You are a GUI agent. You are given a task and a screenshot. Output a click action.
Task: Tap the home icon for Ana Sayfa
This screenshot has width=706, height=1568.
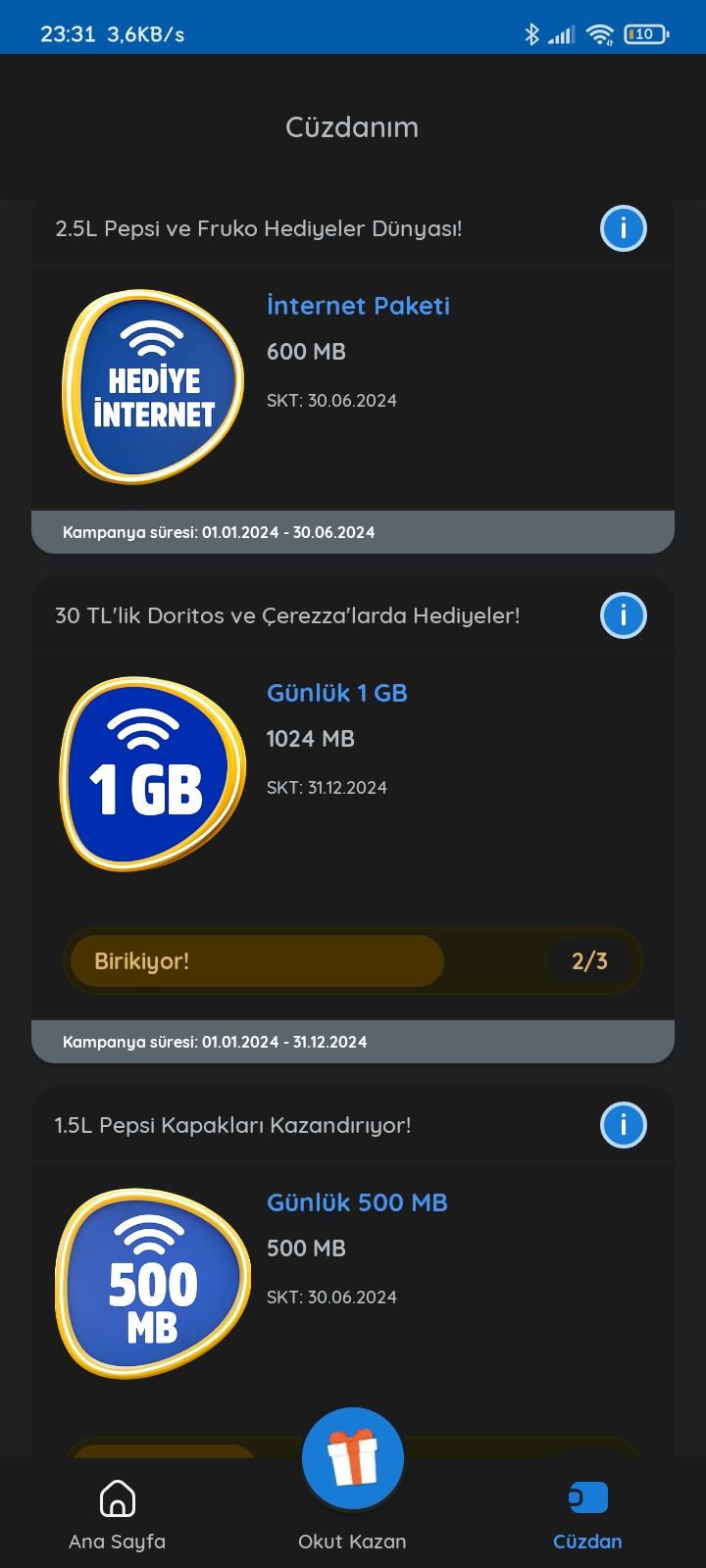(117, 1499)
